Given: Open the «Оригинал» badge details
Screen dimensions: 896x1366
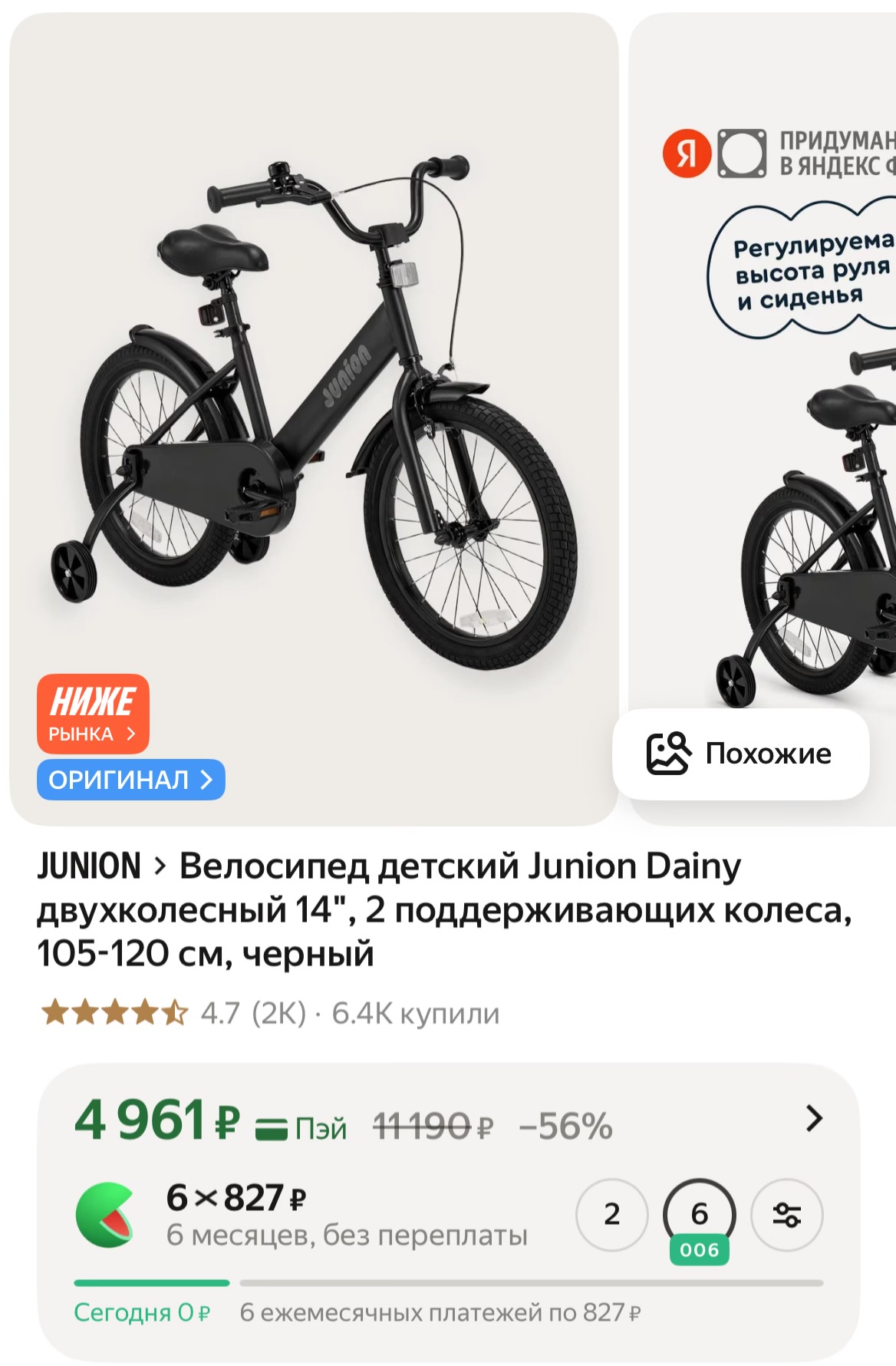Looking at the screenshot, I should click(130, 780).
